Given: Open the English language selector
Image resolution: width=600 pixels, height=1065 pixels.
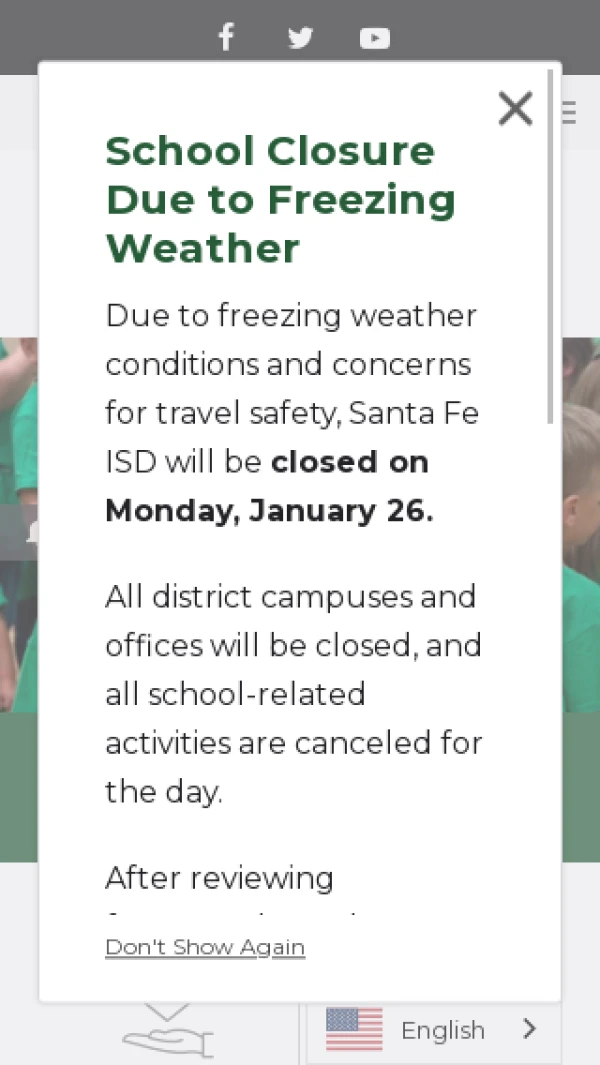Looking at the screenshot, I should [x=433, y=1030].
